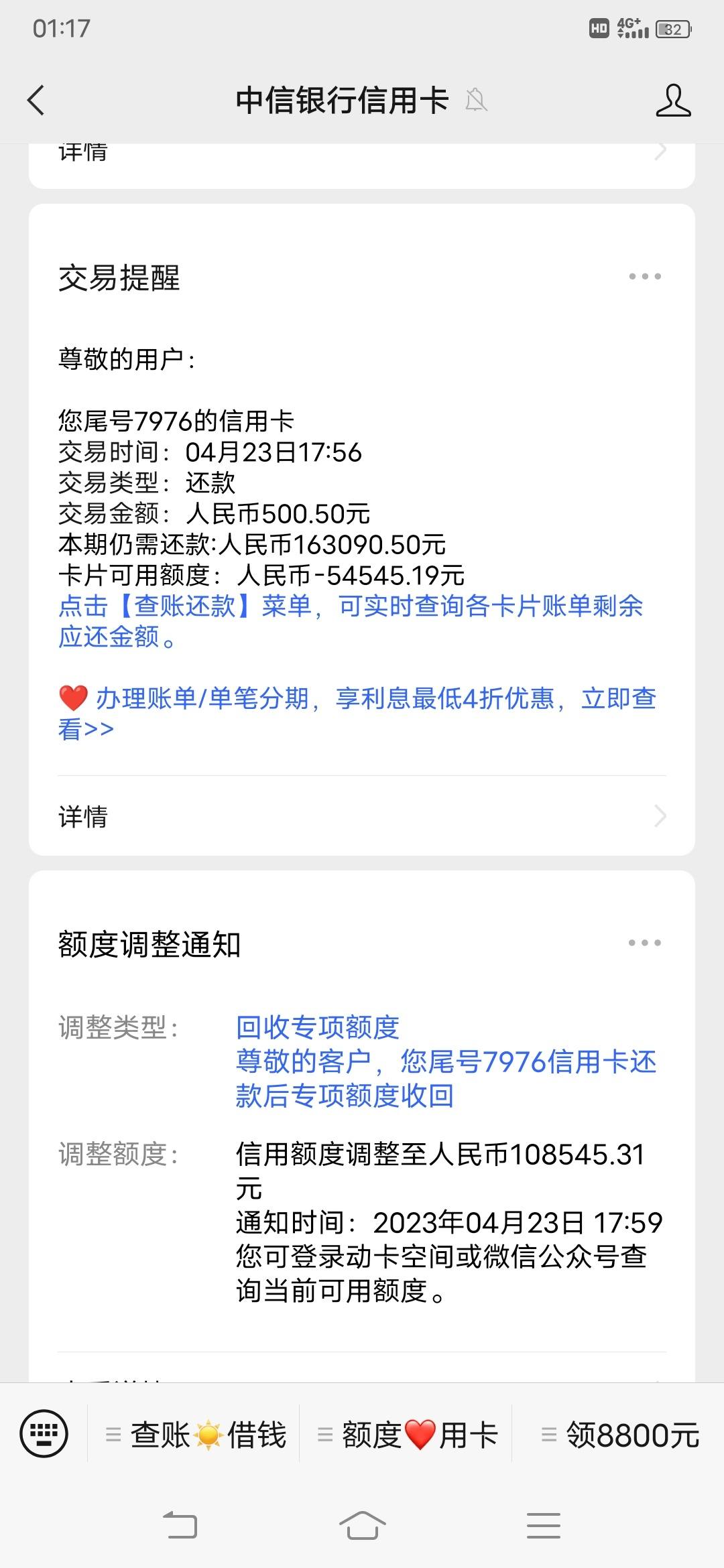Switch to keyboard input mode
Screen dimensions: 724x1568
pos(44,1433)
